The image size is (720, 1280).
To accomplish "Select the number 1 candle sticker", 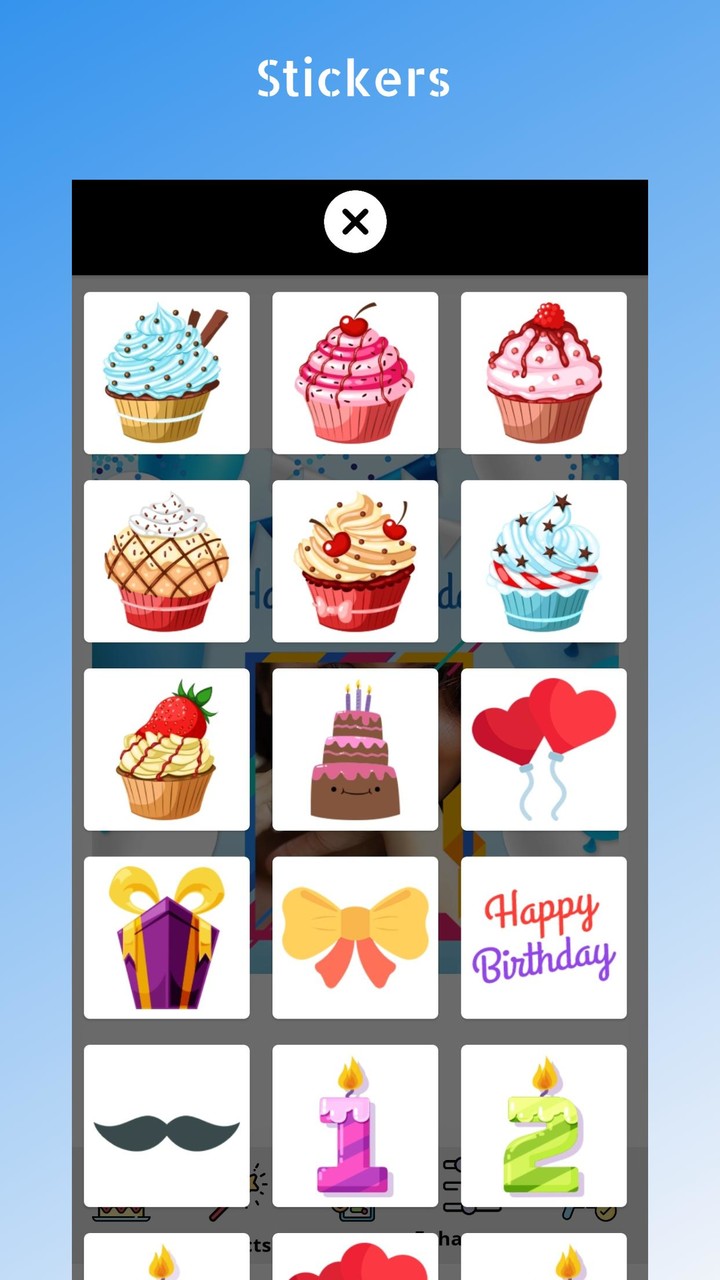I will point(355,1125).
